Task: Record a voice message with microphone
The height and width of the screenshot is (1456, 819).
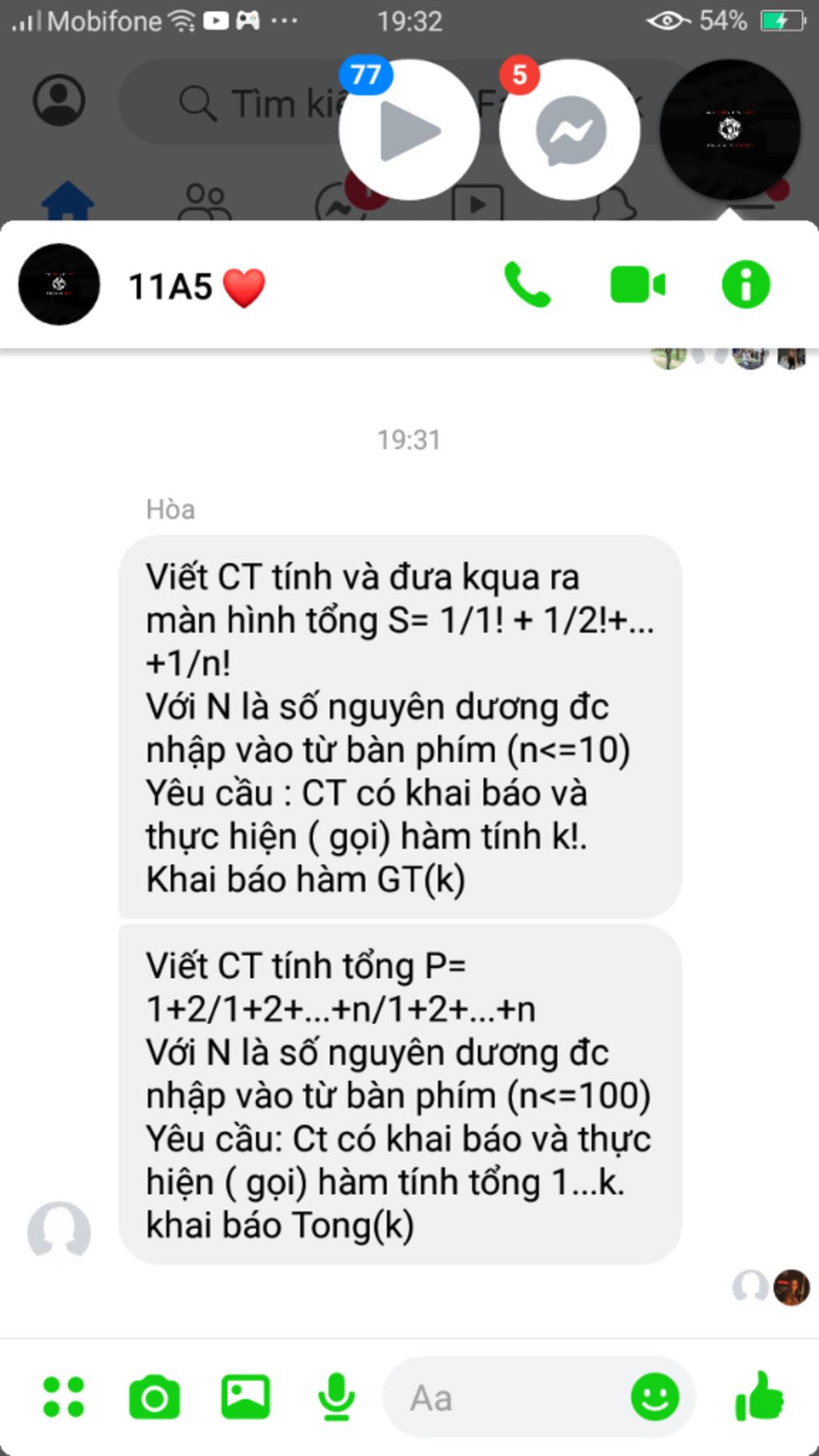Action: (337, 1398)
